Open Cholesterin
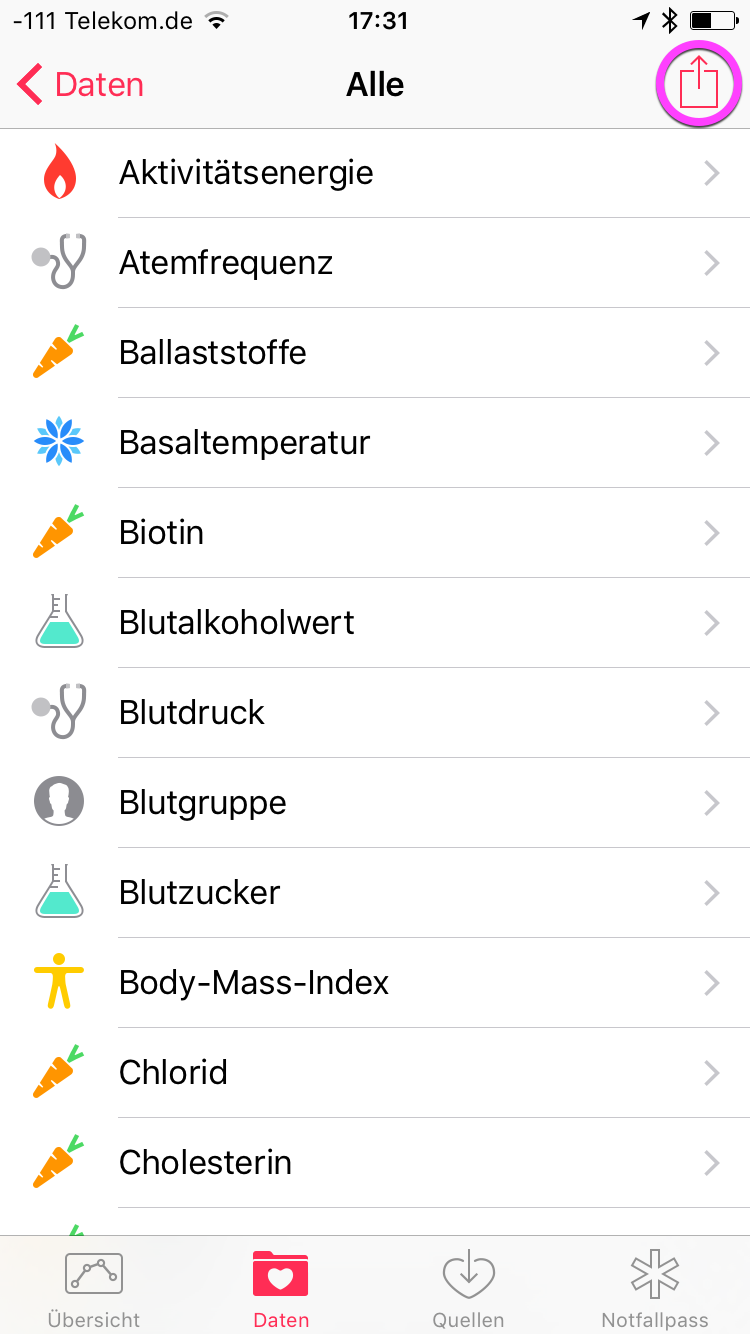The height and width of the screenshot is (1334, 750). click(375, 1163)
